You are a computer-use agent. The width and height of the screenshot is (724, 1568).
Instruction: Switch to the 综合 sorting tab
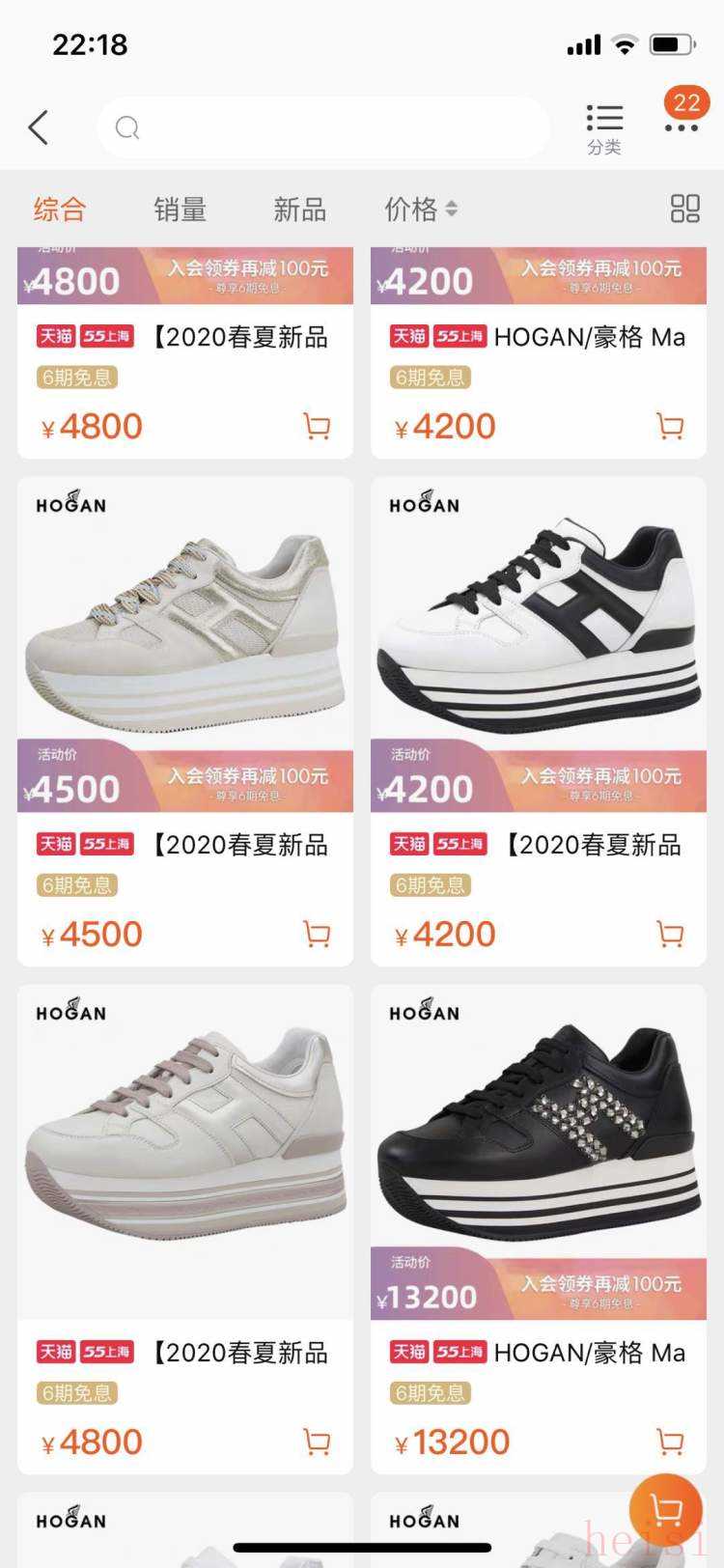click(60, 209)
